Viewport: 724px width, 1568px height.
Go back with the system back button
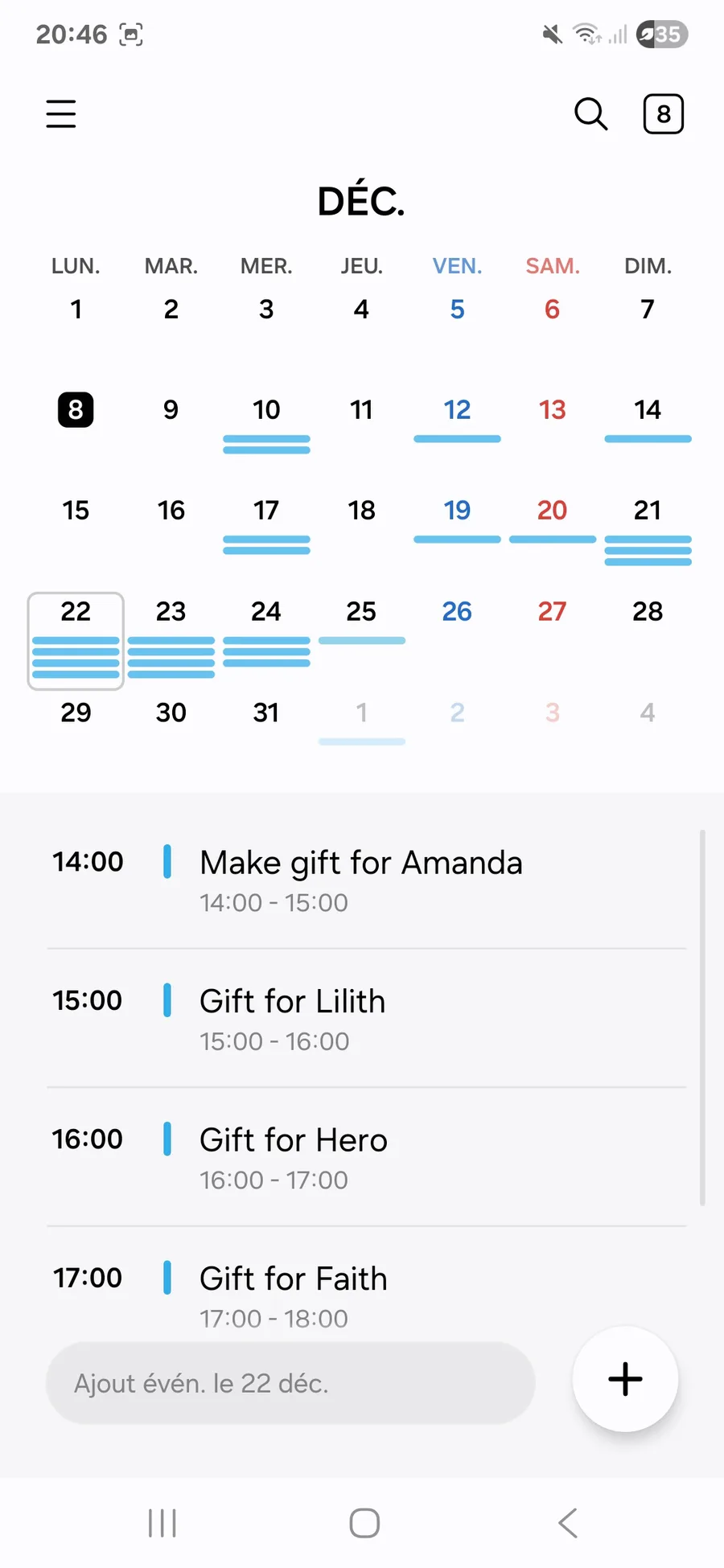click(x=567, y=1523)
